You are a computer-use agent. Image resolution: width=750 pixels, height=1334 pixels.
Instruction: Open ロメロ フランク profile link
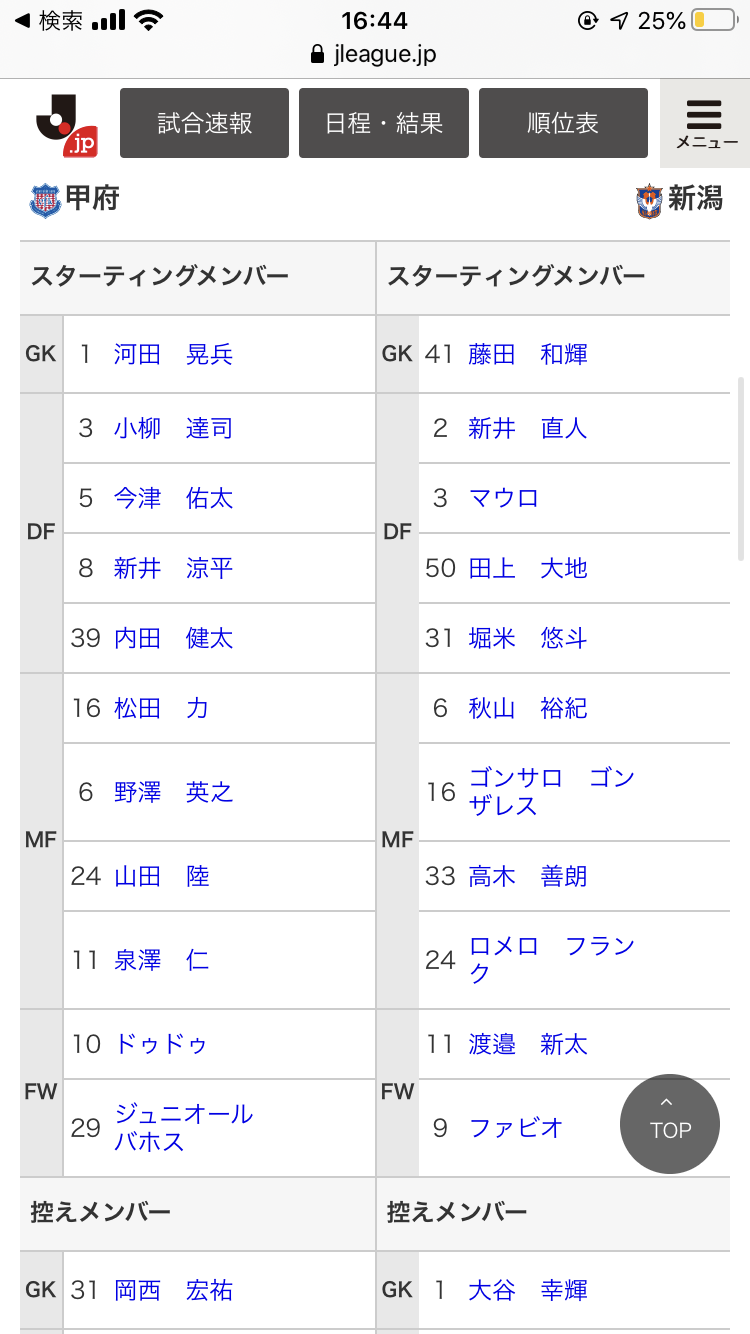(x=552, y=960)
